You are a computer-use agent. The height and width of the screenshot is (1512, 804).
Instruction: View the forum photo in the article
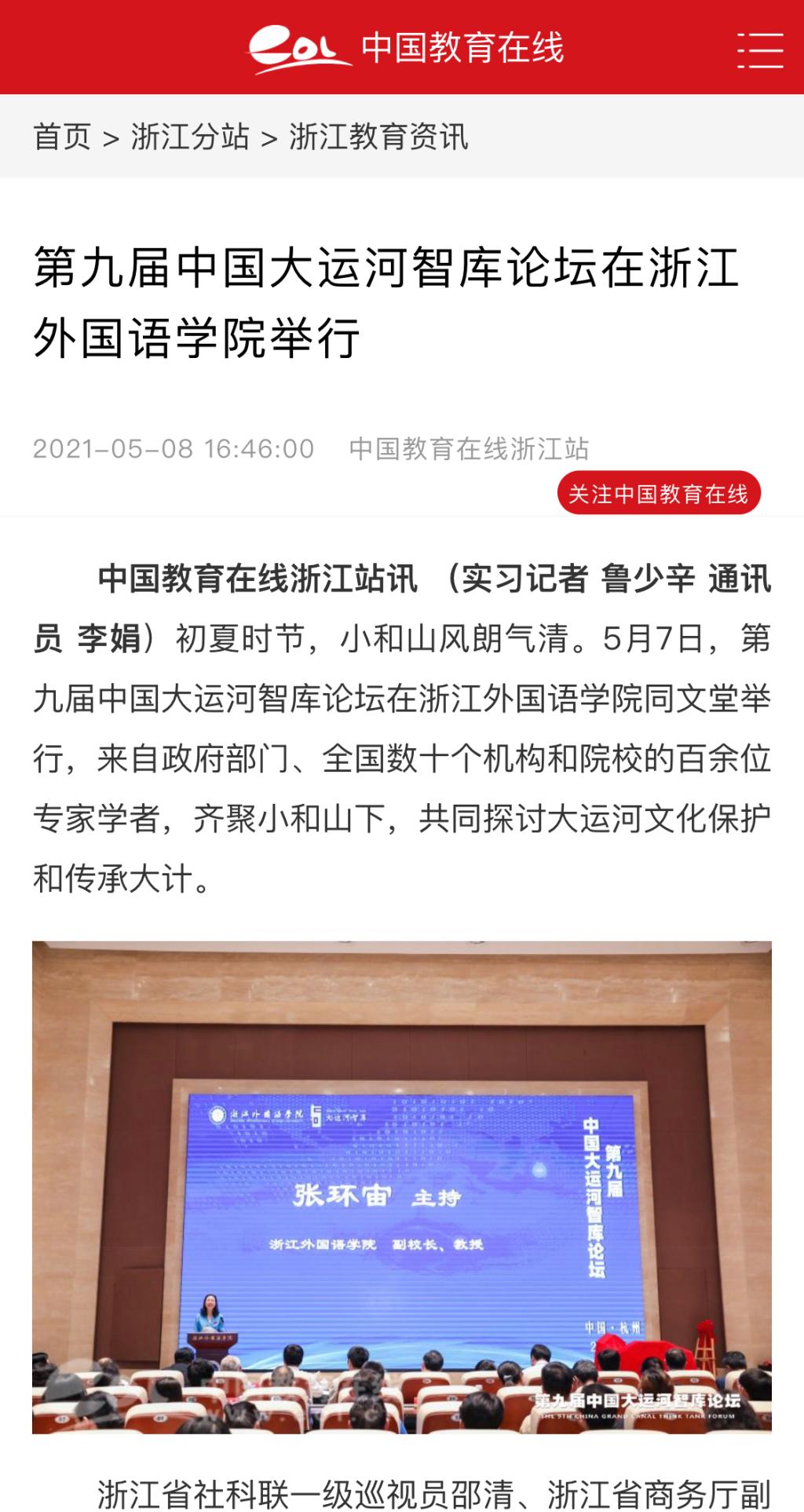pyautogui.click(x=402, y=1187)
